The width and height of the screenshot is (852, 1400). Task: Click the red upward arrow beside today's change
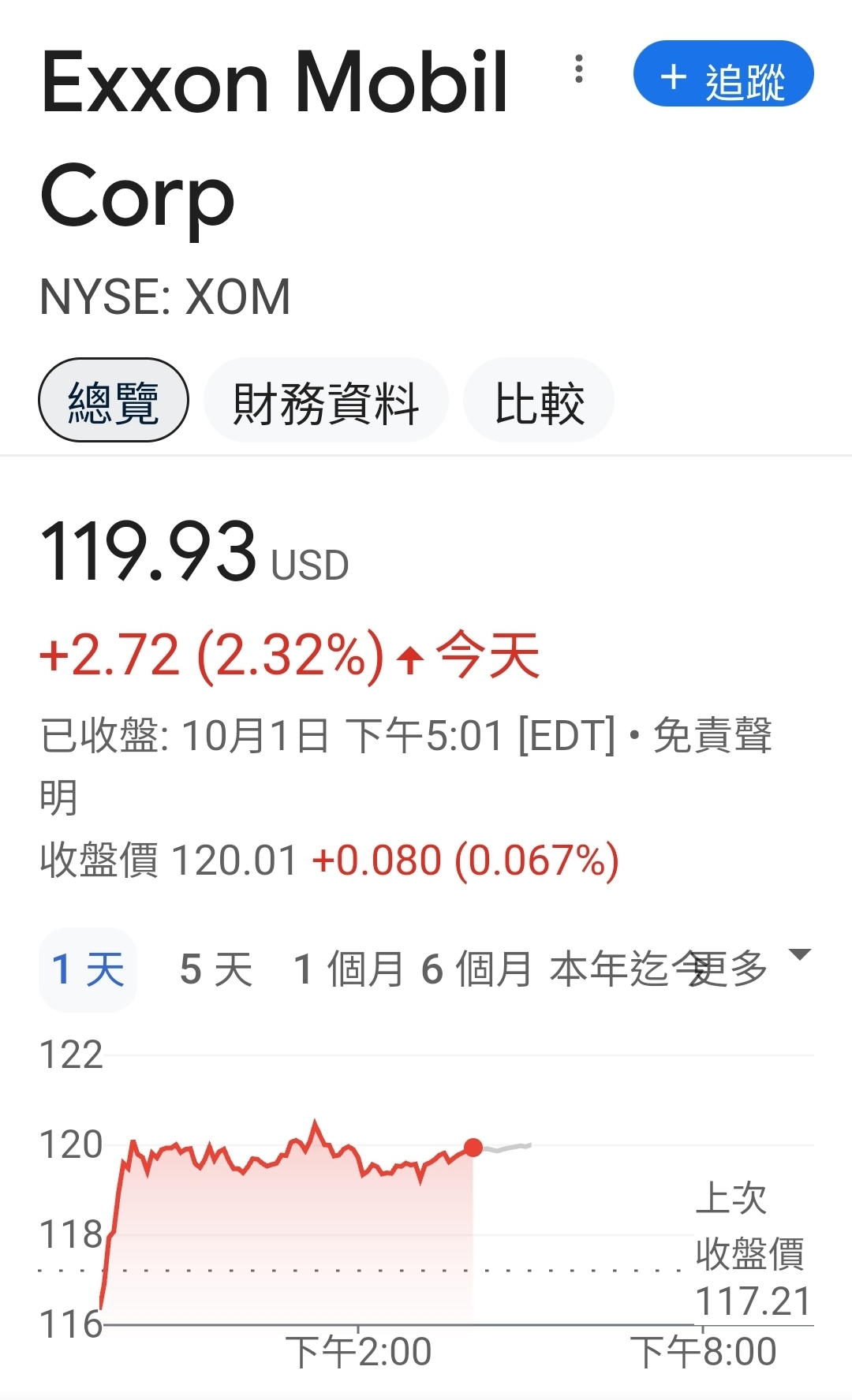409,657
